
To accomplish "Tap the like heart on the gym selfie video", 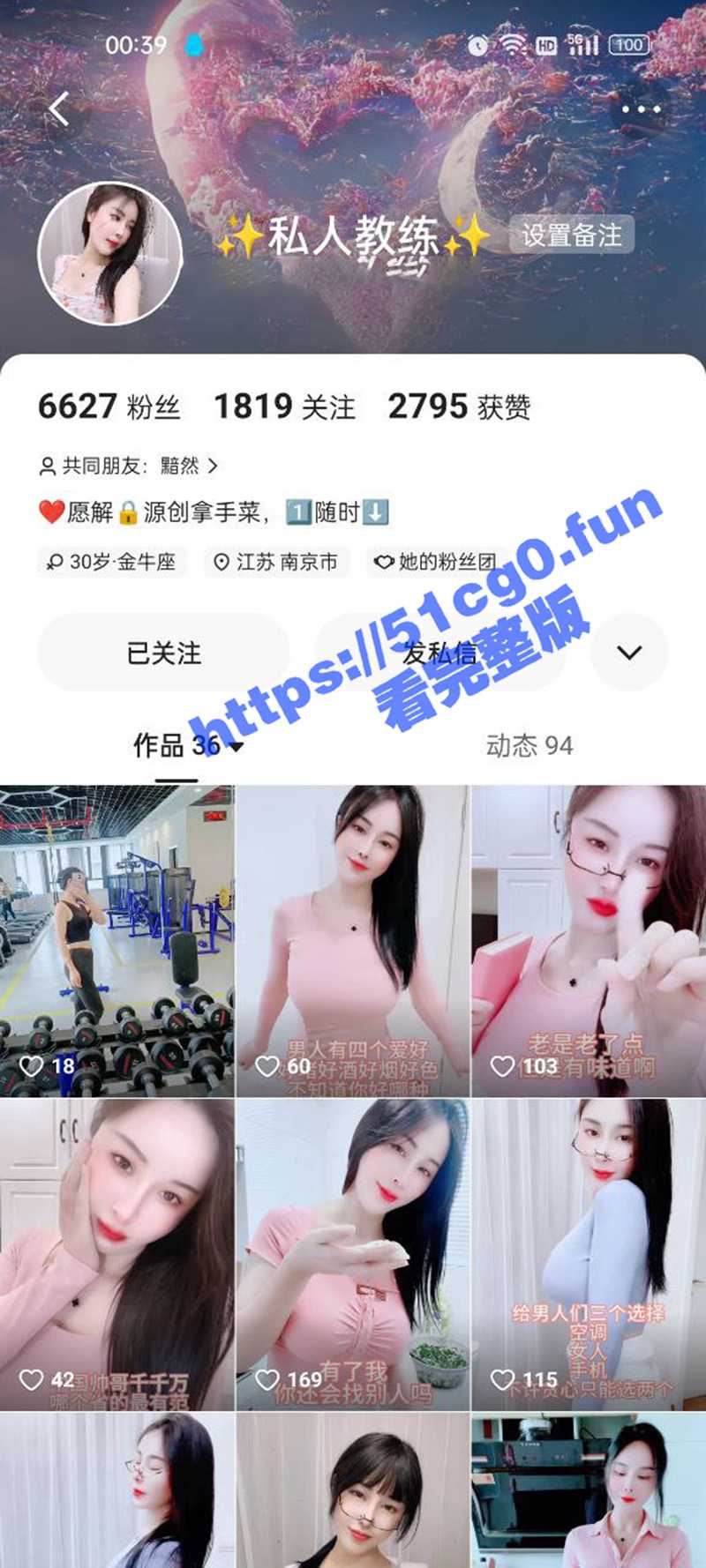I will click(33, 1066).
